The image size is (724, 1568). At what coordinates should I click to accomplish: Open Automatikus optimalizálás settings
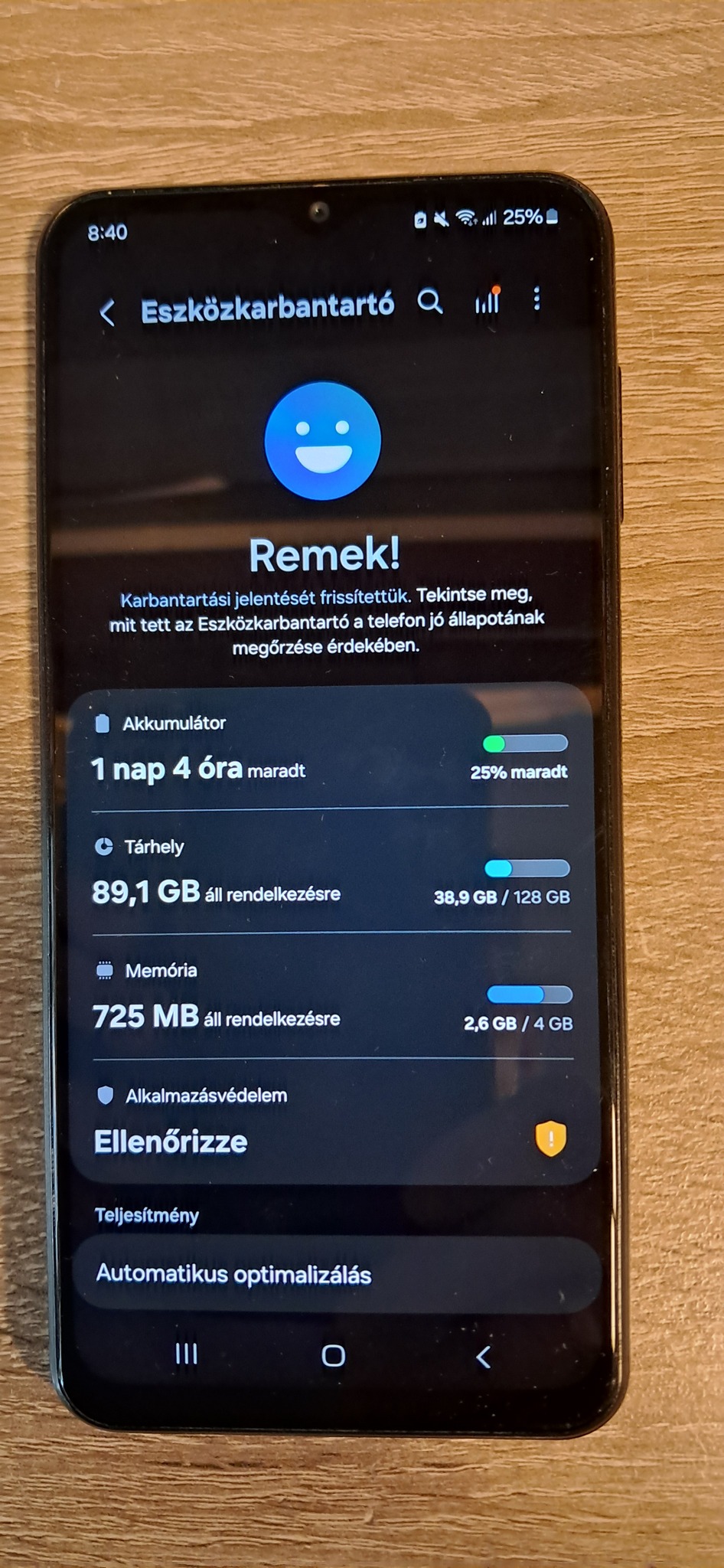[335, 1275]
